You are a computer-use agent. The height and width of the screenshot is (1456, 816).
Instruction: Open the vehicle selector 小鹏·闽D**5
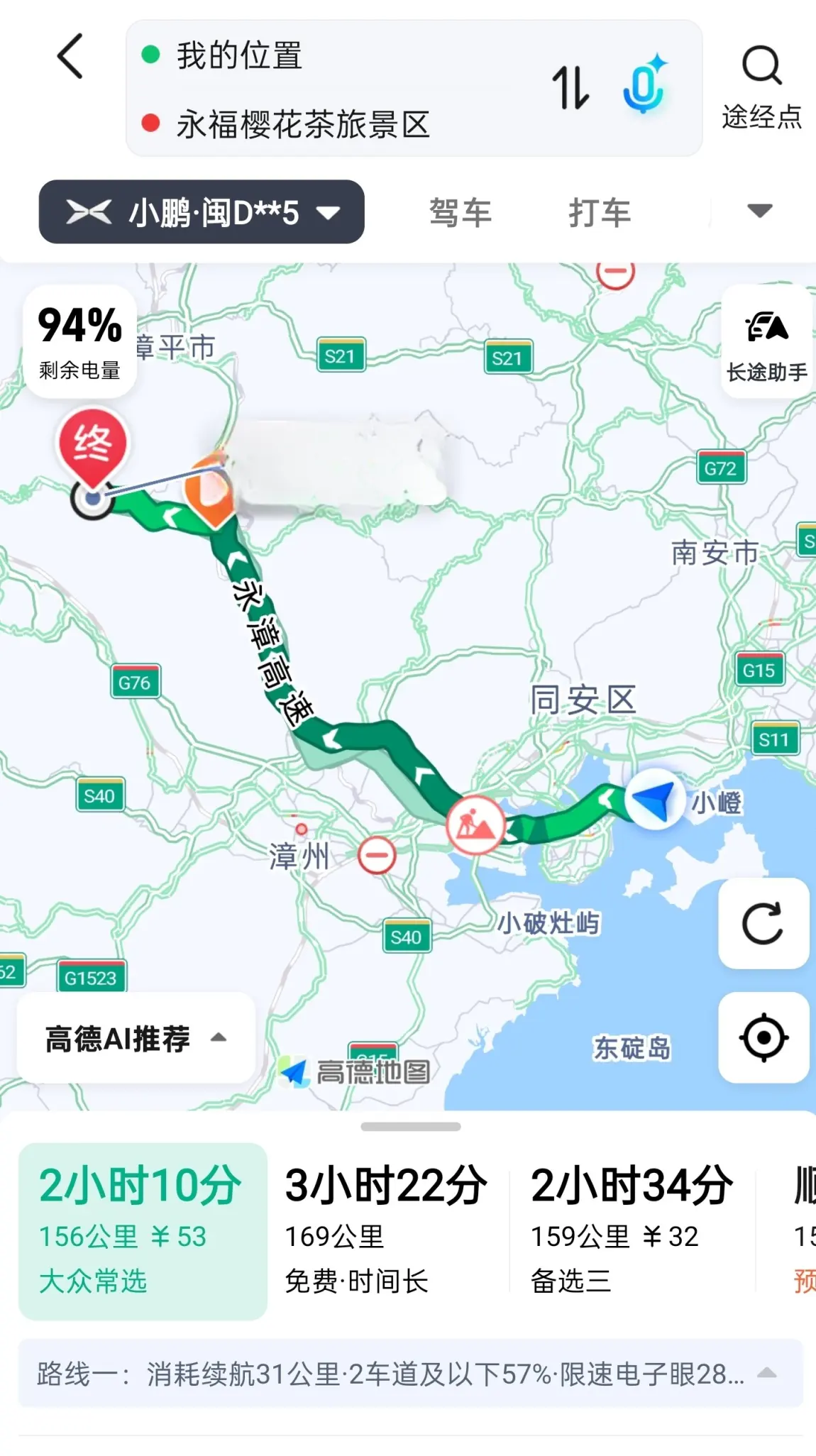pyautogui.click(x=202, y=212)
